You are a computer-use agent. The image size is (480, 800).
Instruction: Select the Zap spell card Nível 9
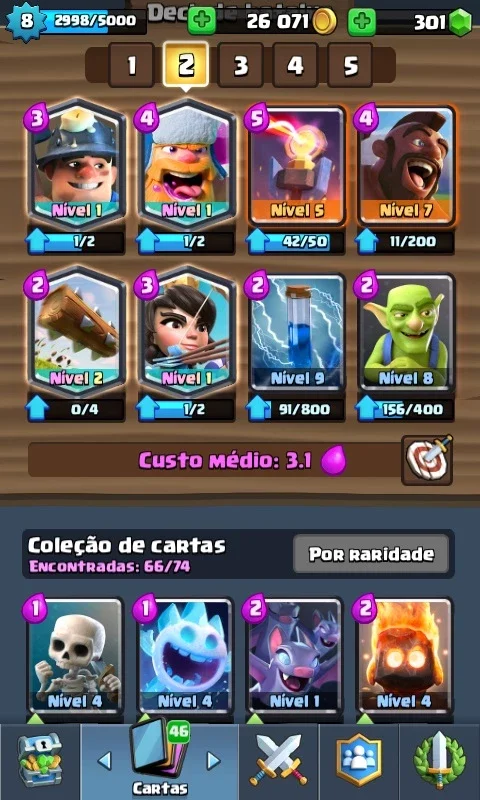[x=296, y=333]
